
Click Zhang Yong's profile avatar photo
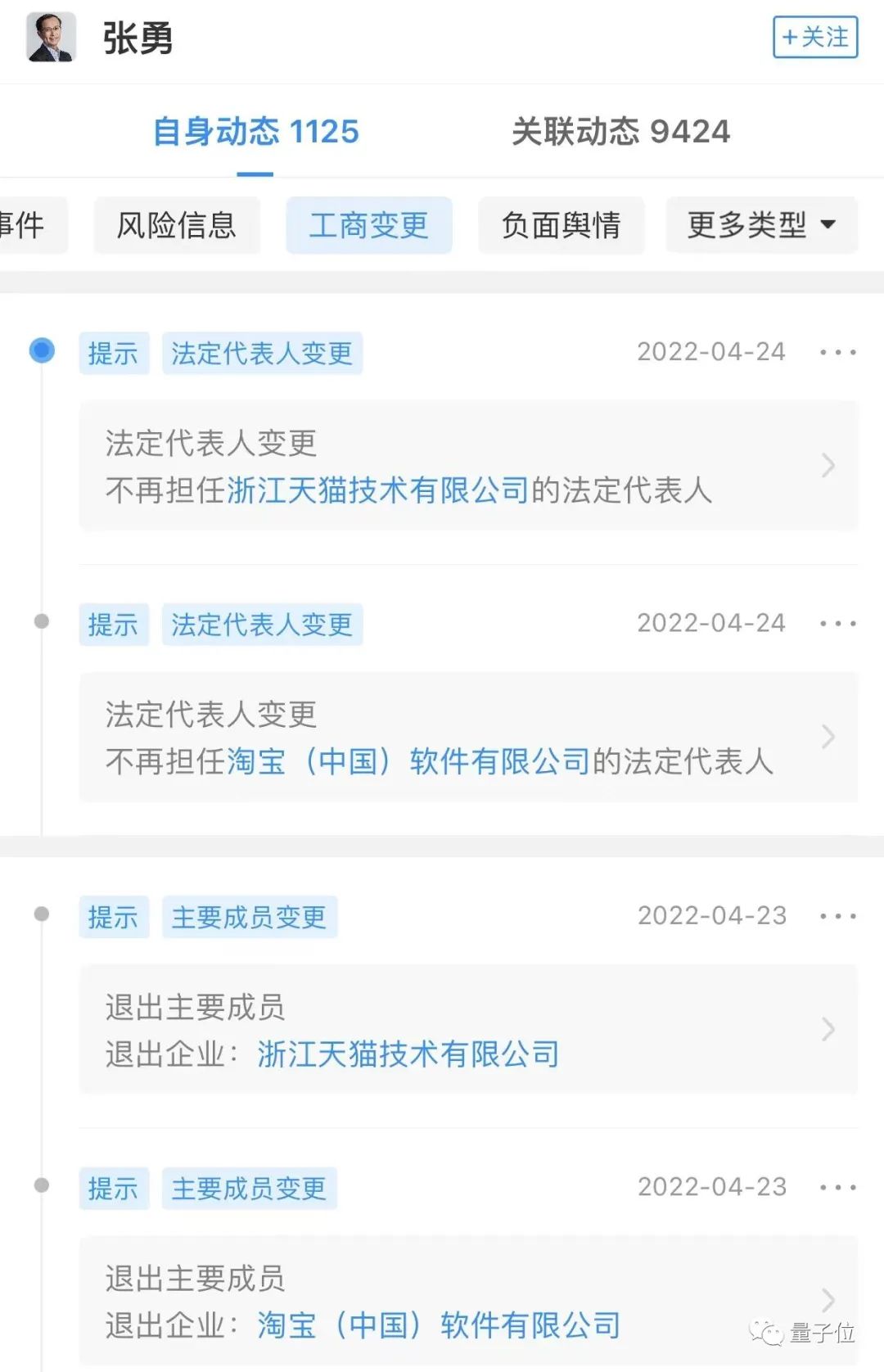tap(51, 38)
